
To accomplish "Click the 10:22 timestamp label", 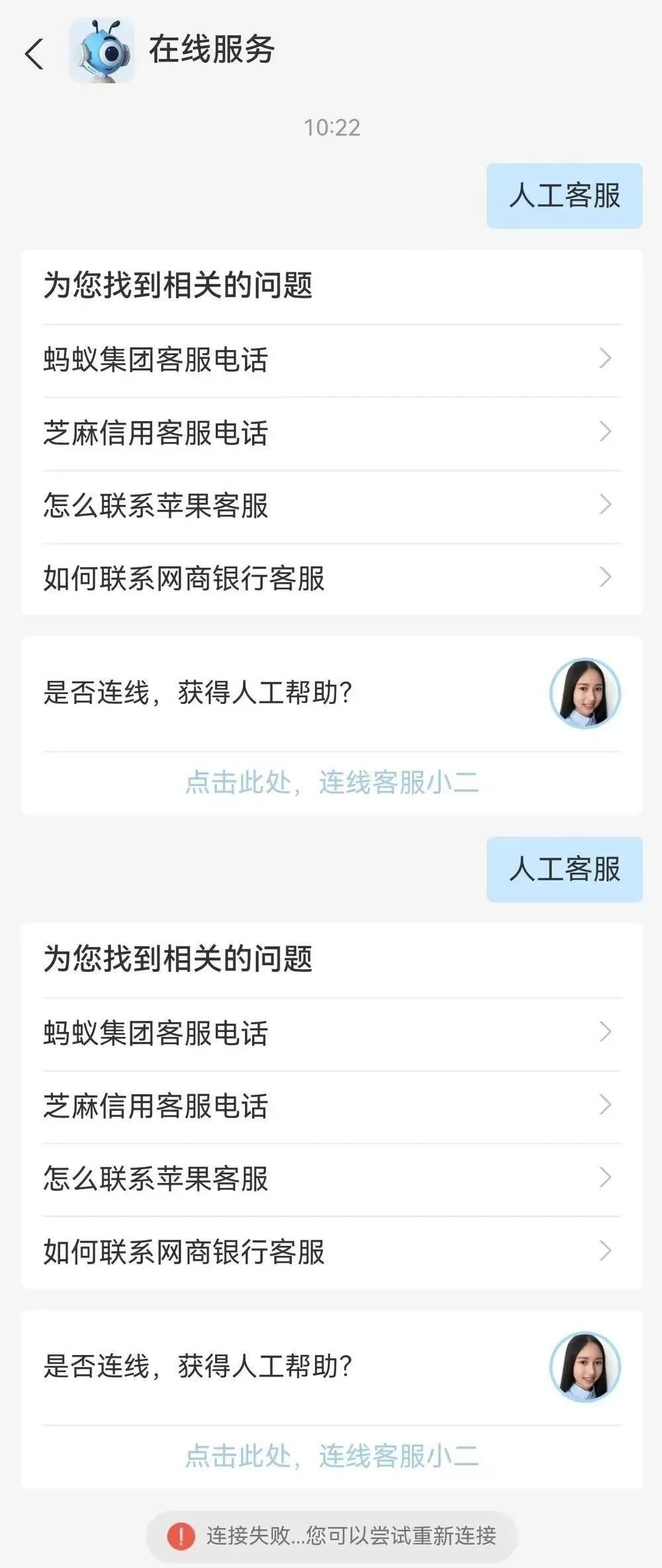I will tap(331, 127).
